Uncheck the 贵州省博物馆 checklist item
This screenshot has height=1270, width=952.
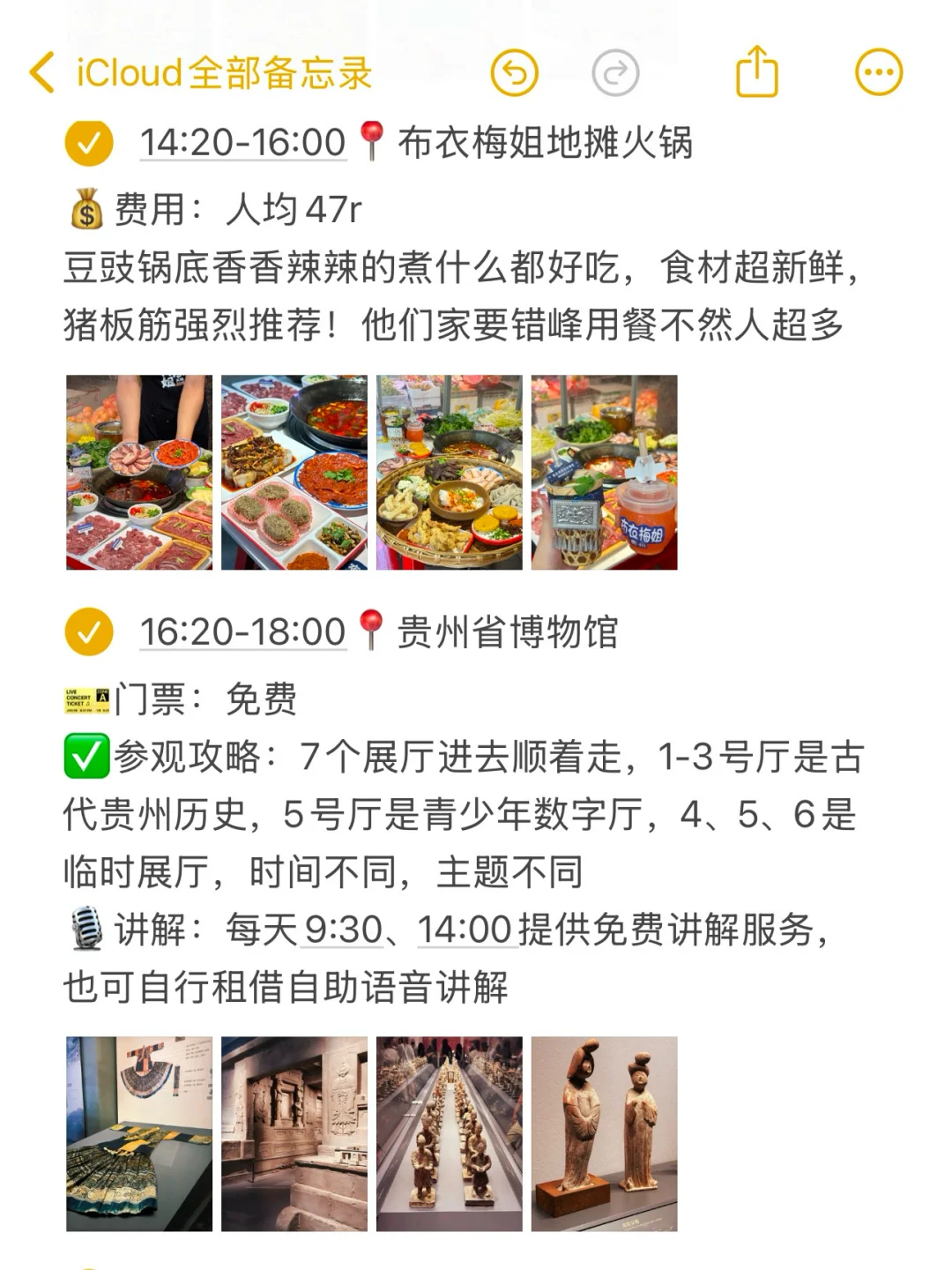point(89,631)
